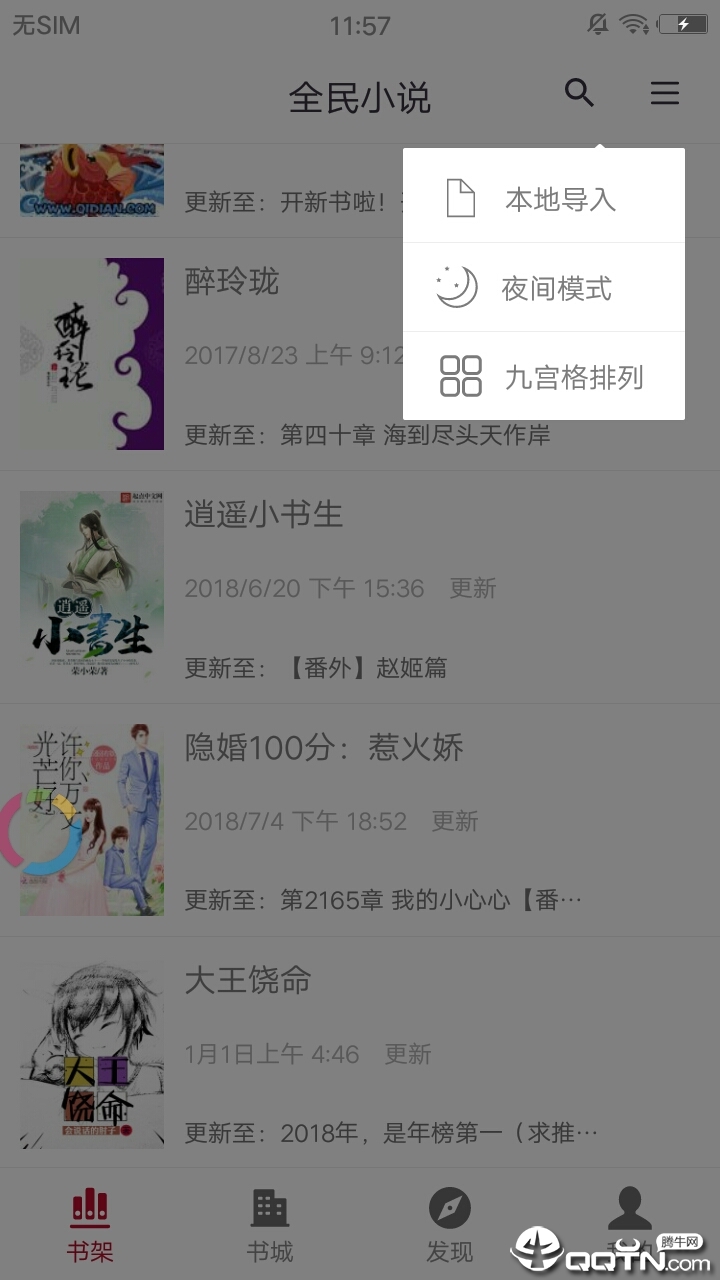Open the novel 醉玲珑
Screen dimensions: 720x1280
(360, 354)
